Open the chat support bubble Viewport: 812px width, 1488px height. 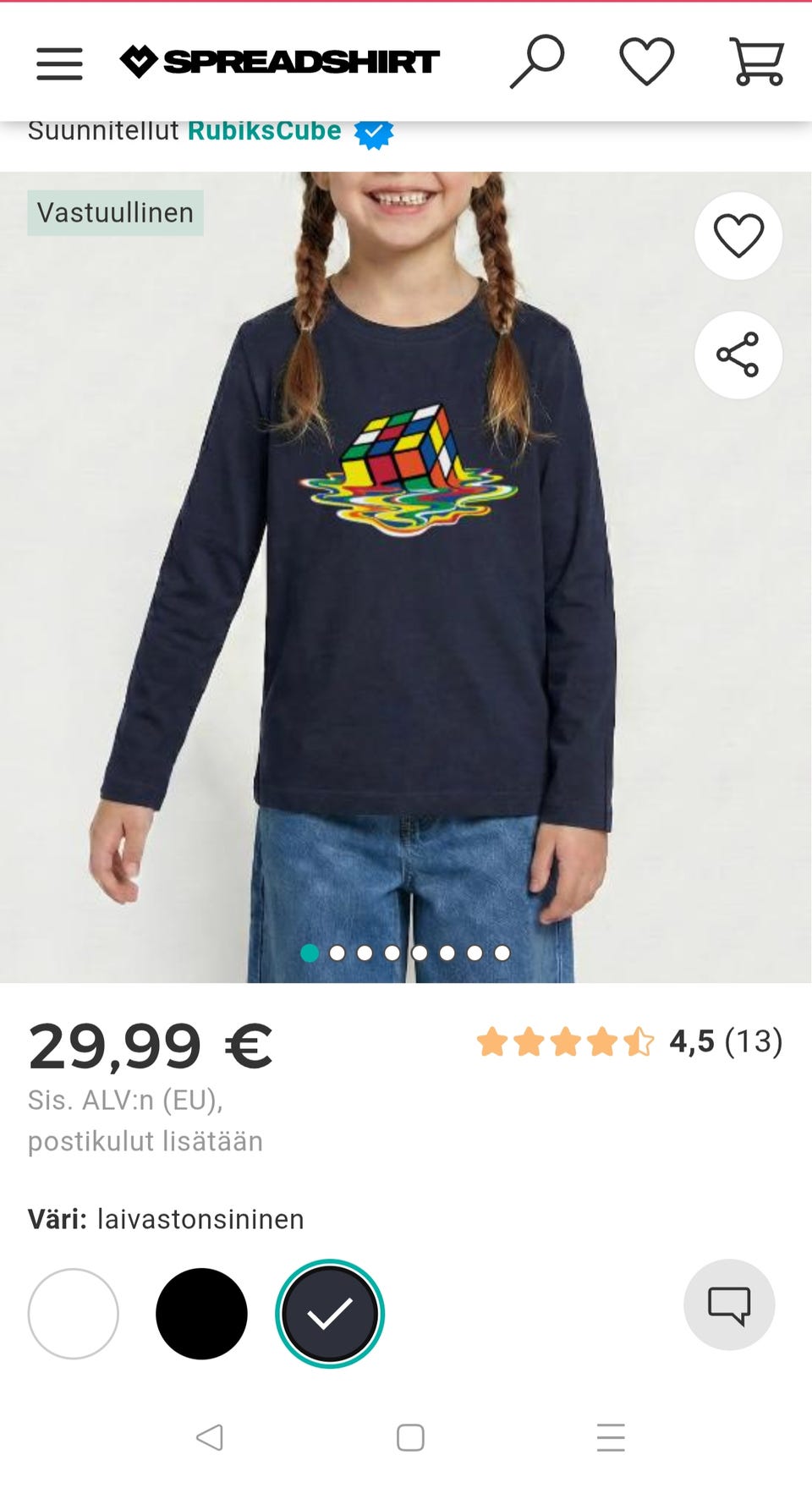[728, 1304]
